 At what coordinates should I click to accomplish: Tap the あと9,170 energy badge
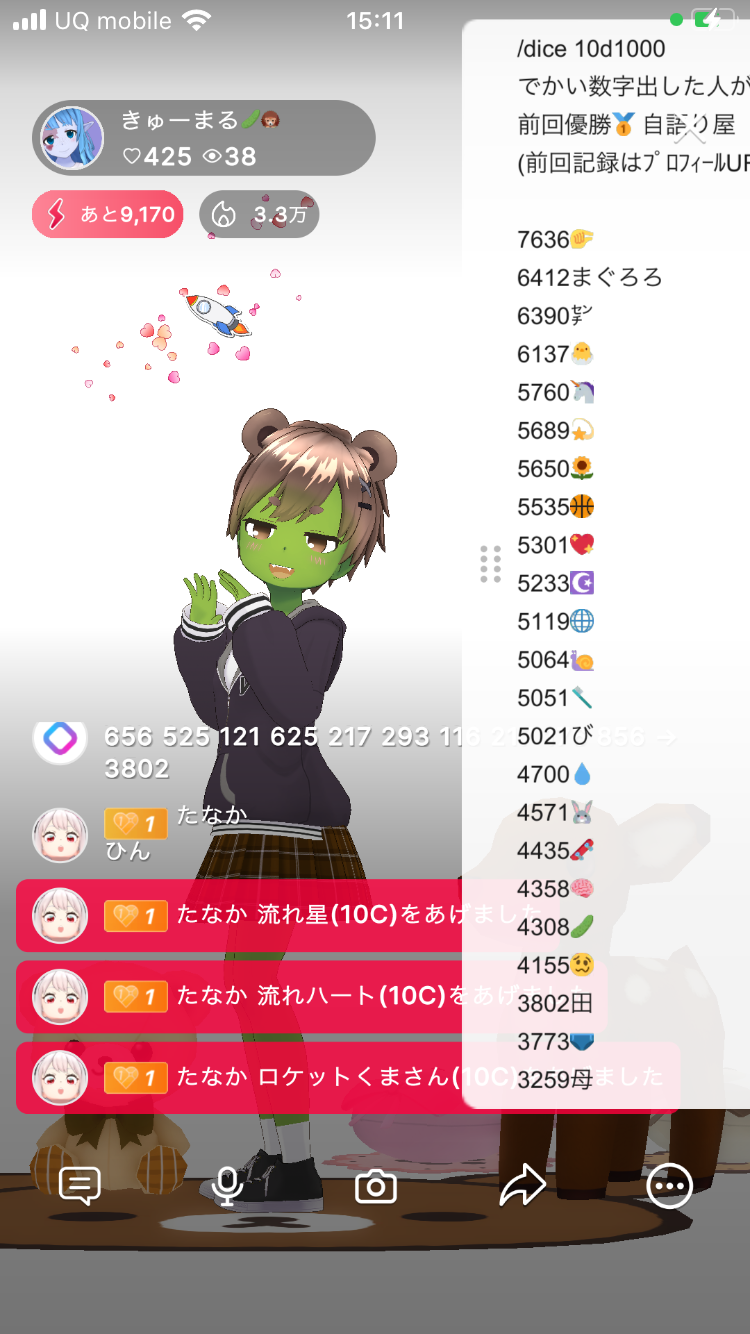(x=108, y=214)
